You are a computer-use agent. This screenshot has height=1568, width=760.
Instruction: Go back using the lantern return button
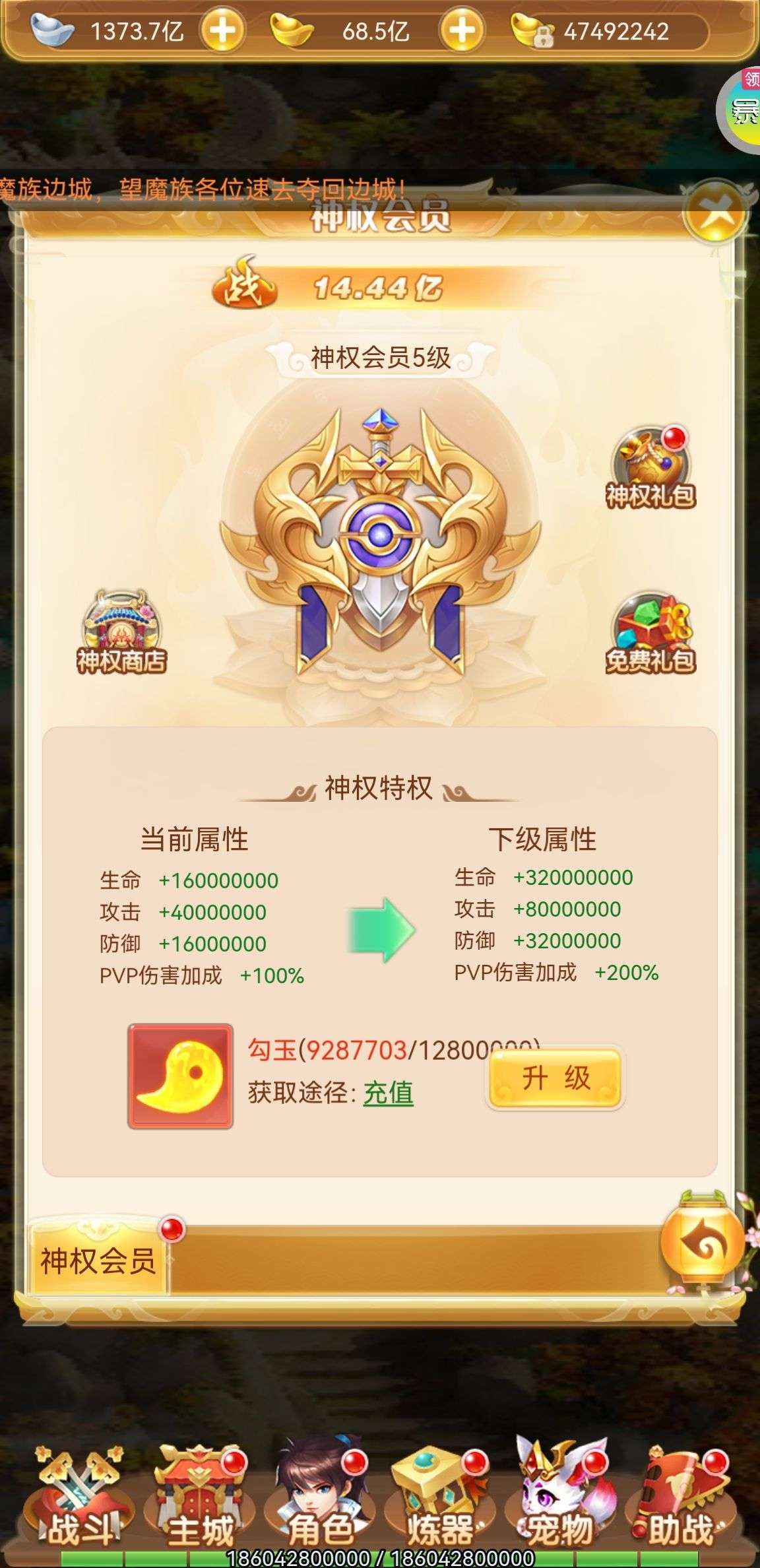703,1243
